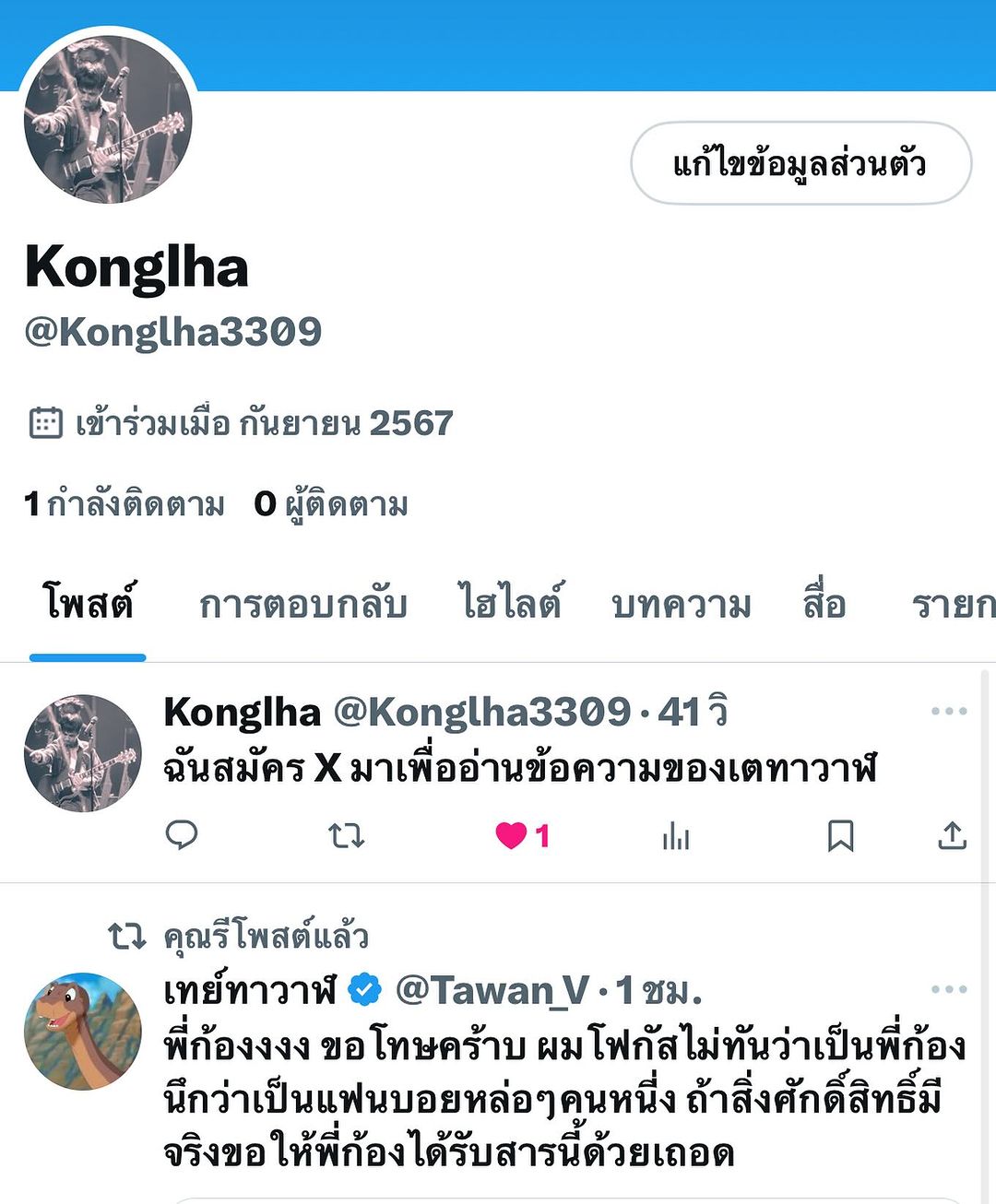Switch to the การตอบกลับ replies tab
The image size is (996, 1204).
[x=303, y=605]
